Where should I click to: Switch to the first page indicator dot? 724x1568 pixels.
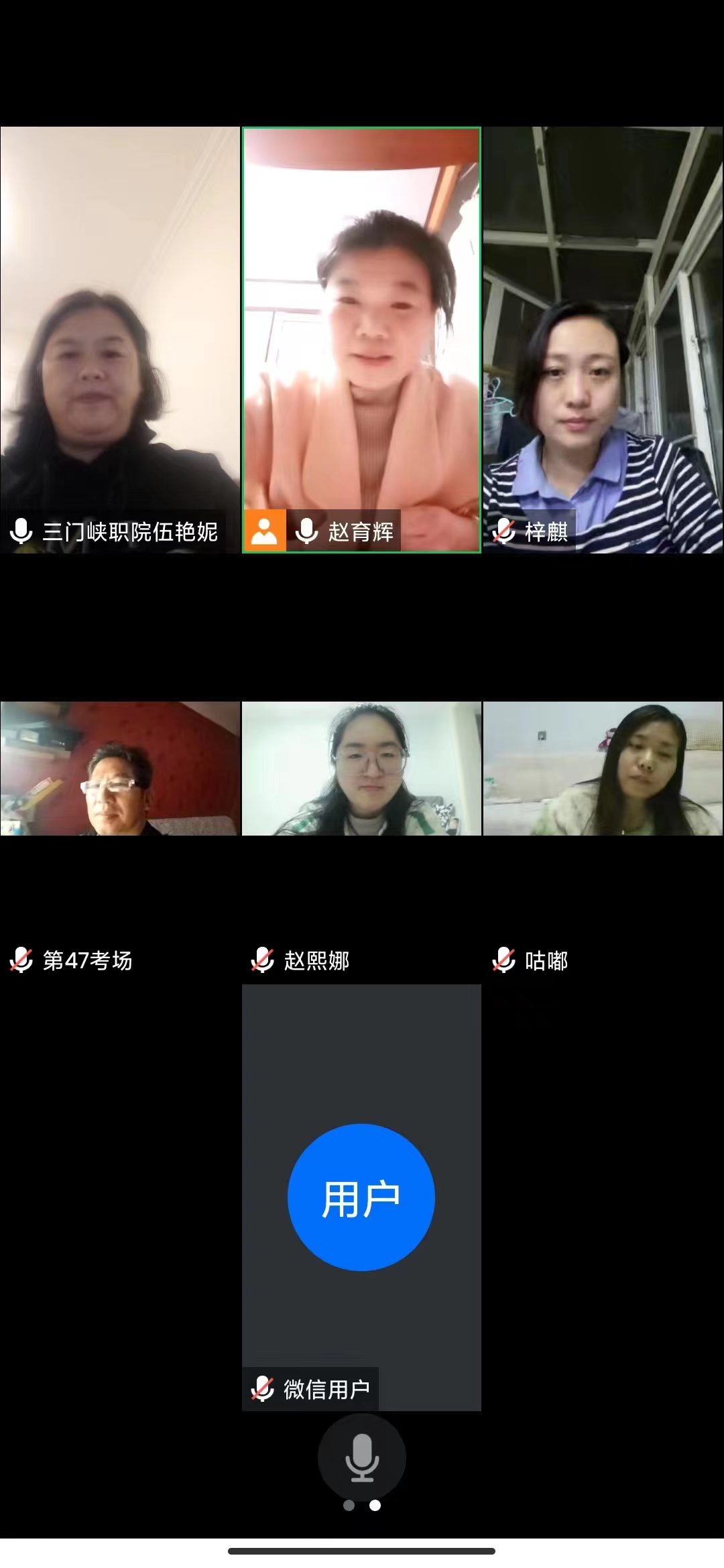click(349, 1506)
